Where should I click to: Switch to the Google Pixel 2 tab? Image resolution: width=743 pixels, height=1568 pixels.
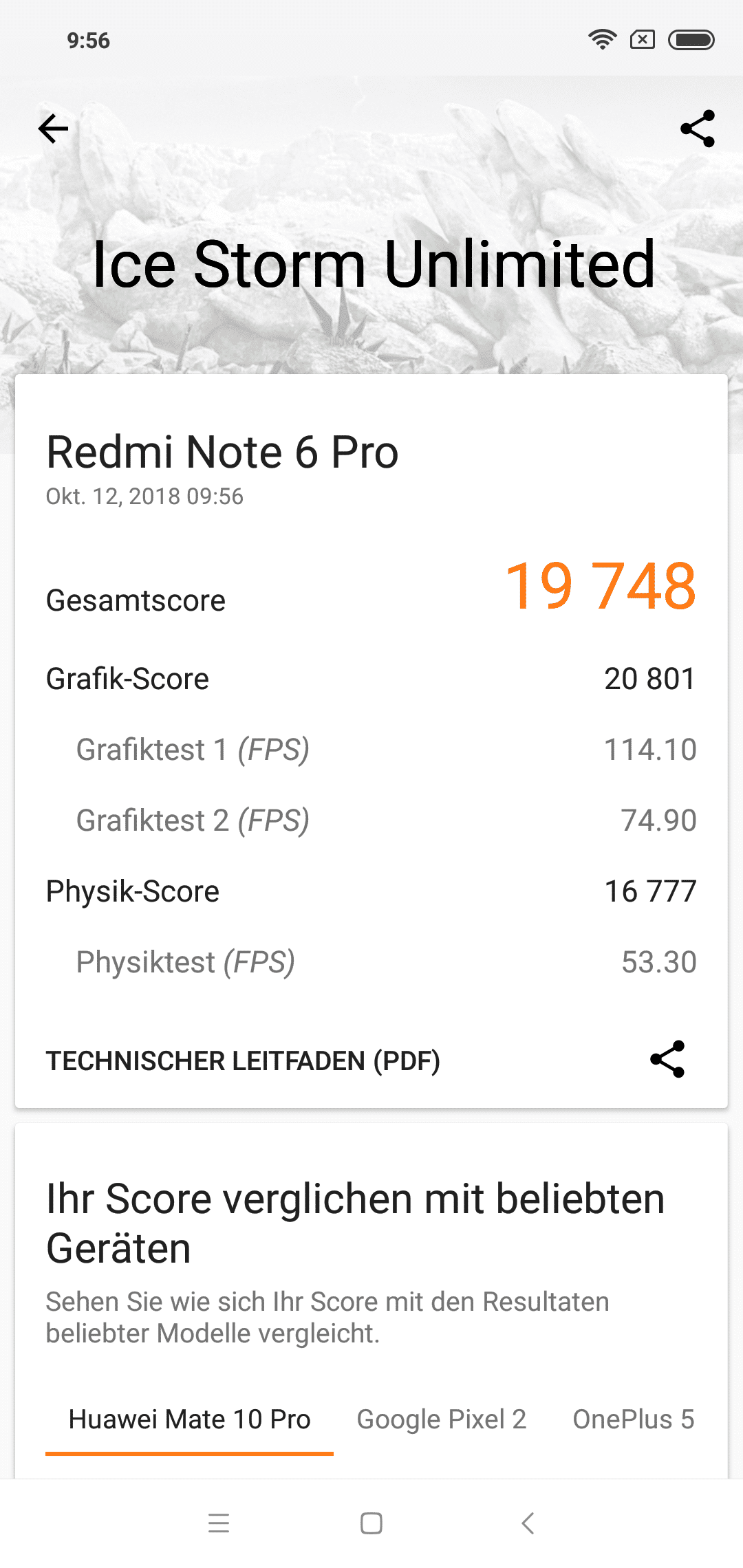click(442, 1419)
